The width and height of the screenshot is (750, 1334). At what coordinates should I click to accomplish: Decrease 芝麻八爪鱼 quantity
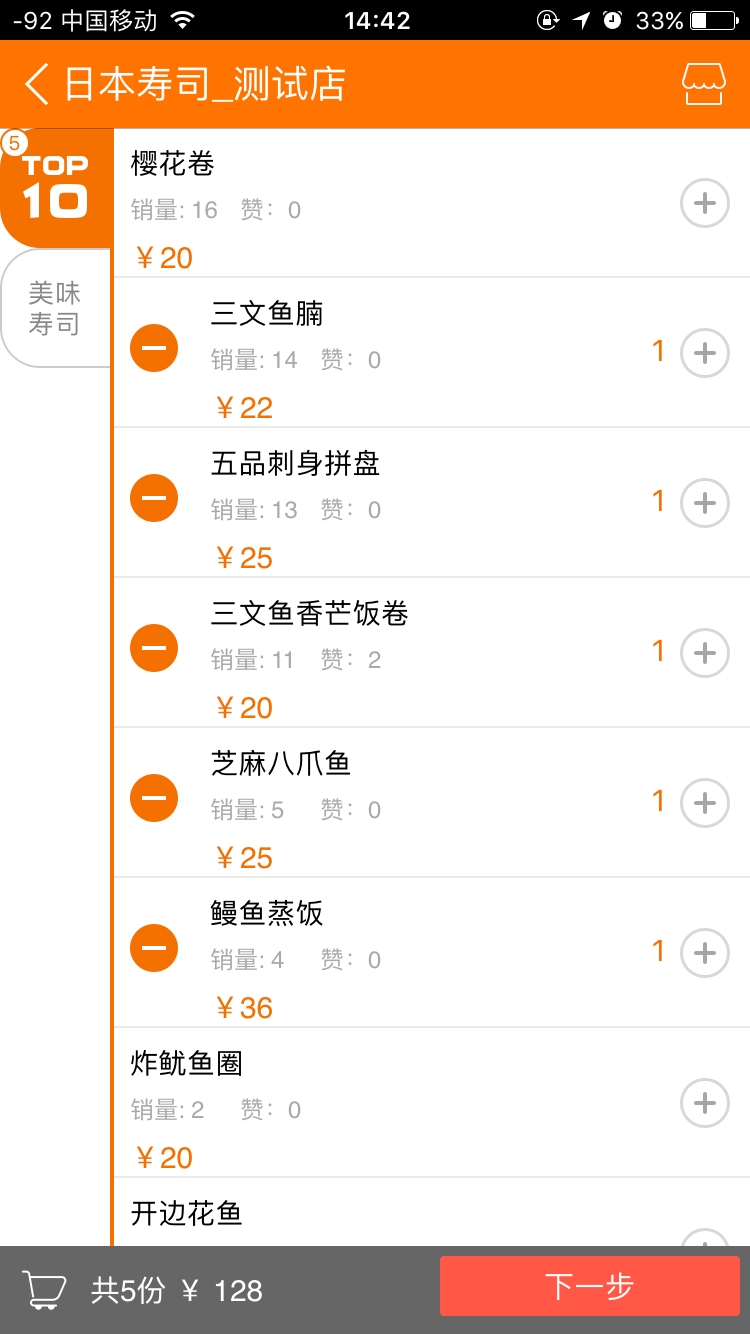tap(154, 798)
